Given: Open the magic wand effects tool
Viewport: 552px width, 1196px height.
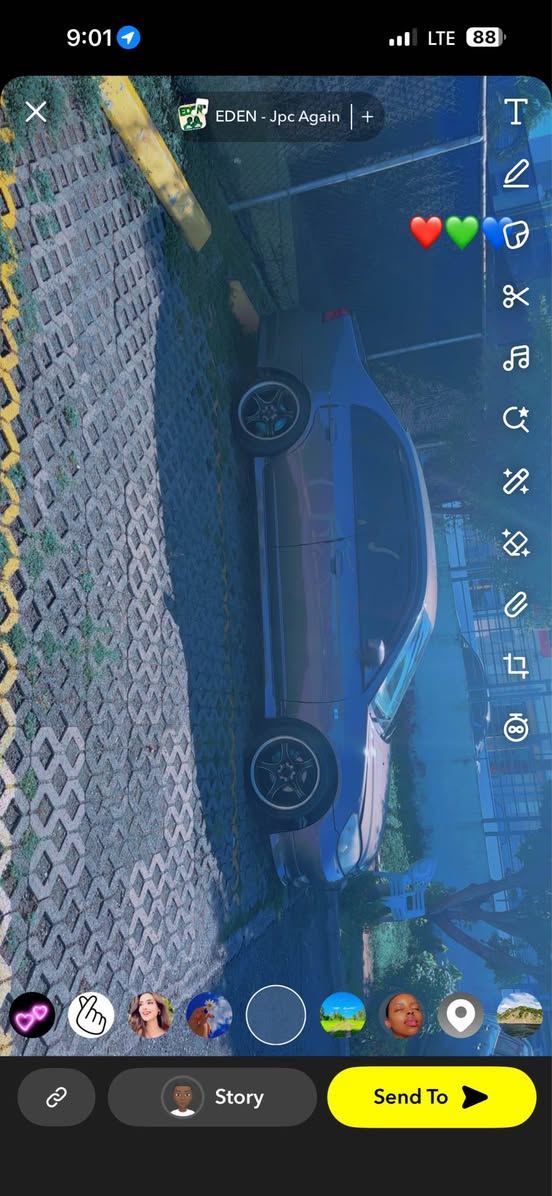Looking at the screenshot, I should 516,481.
